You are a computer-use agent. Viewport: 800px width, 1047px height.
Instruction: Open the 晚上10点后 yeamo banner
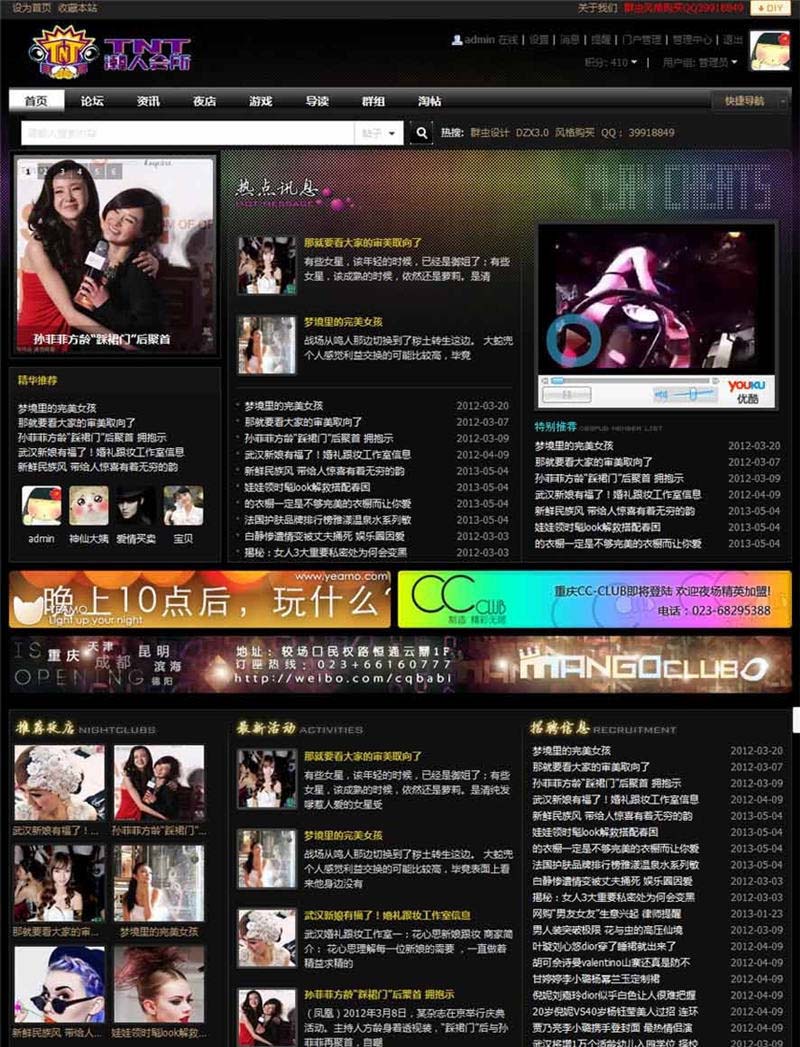point(200,599)
